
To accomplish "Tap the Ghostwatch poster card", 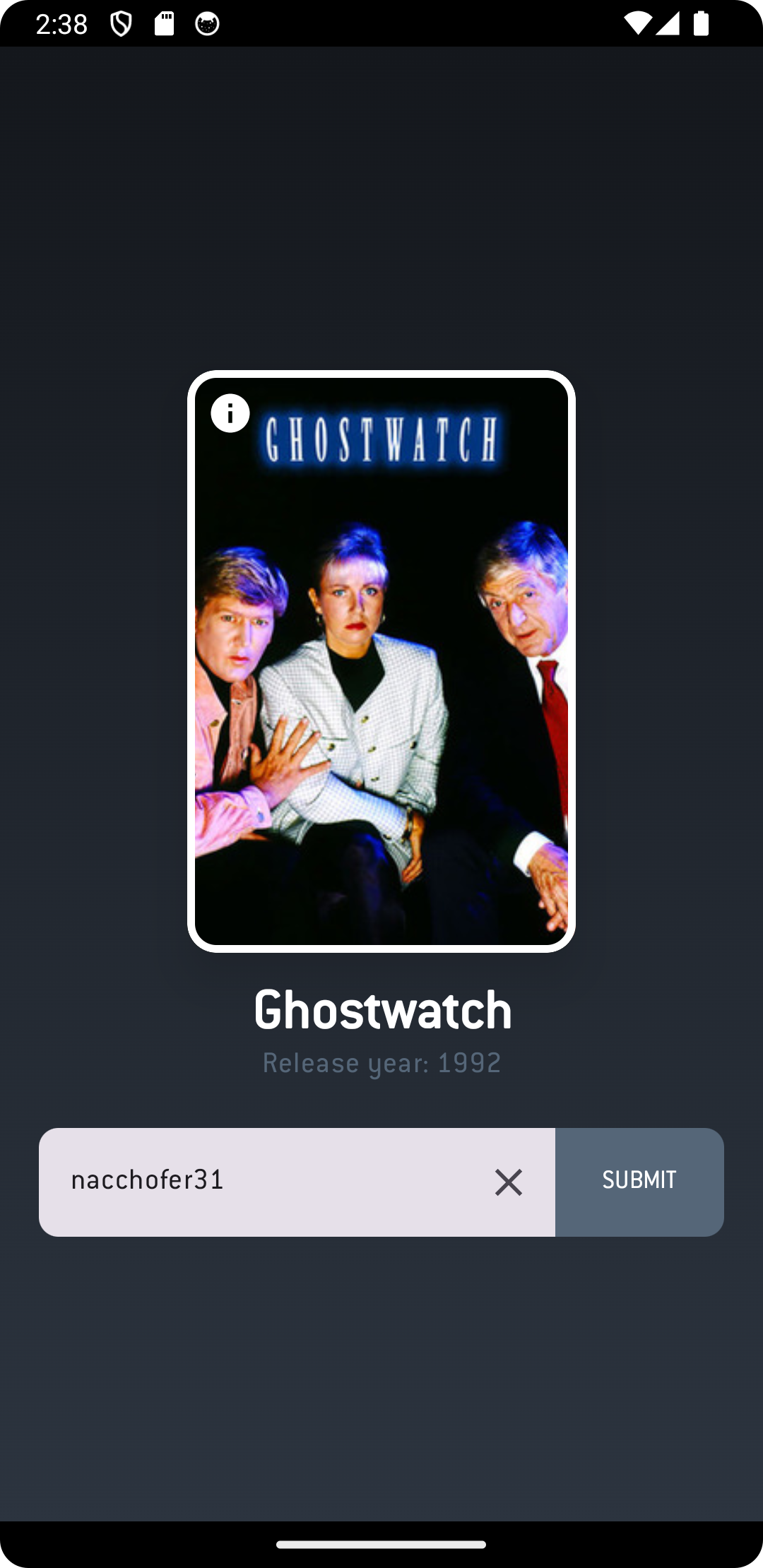I will tap(381, 661).
